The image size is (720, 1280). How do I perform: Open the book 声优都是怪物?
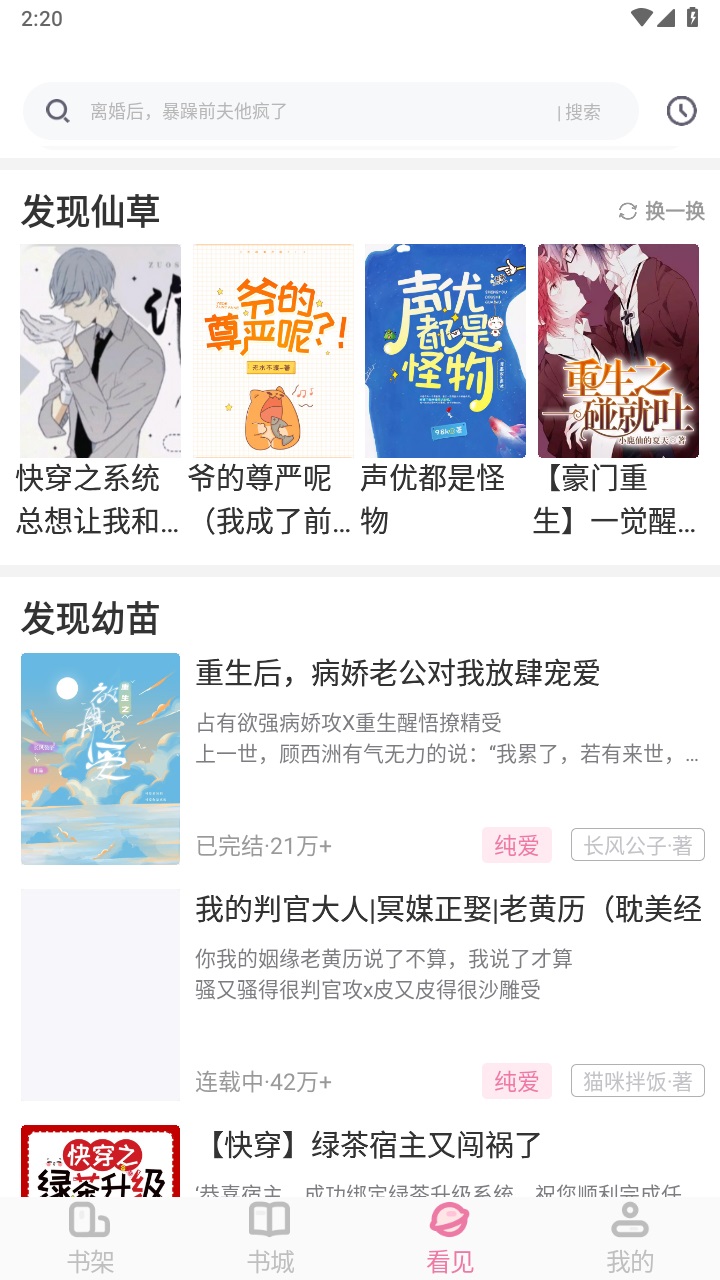pos(445,350)
